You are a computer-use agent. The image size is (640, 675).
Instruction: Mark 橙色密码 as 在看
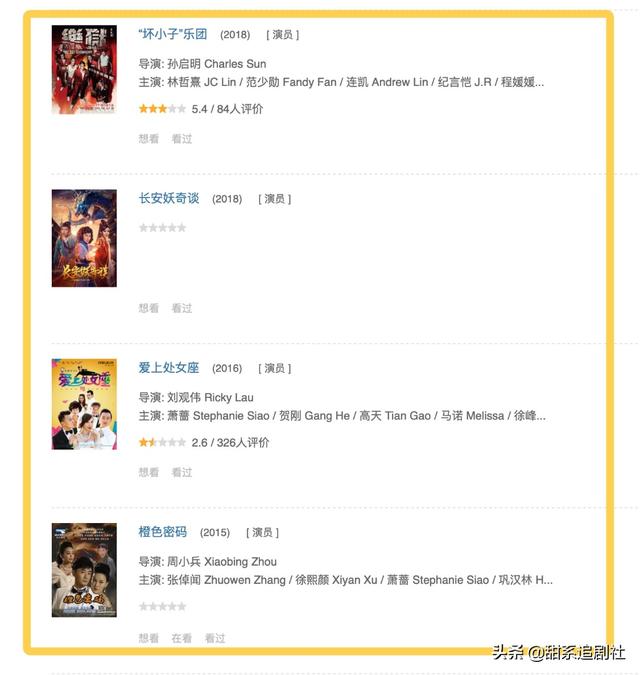[x=182, y=638]
